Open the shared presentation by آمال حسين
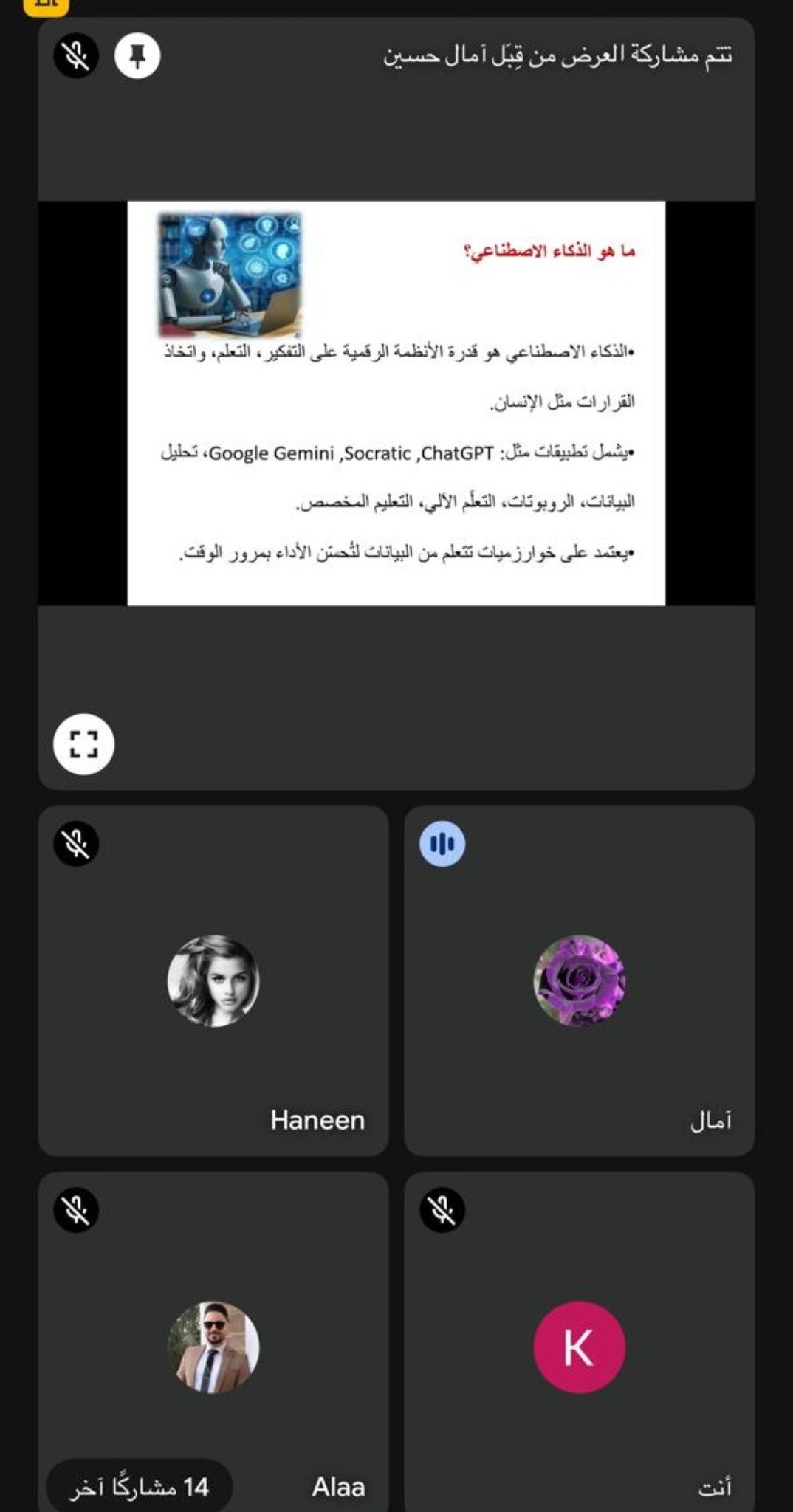 pos(396,402)
